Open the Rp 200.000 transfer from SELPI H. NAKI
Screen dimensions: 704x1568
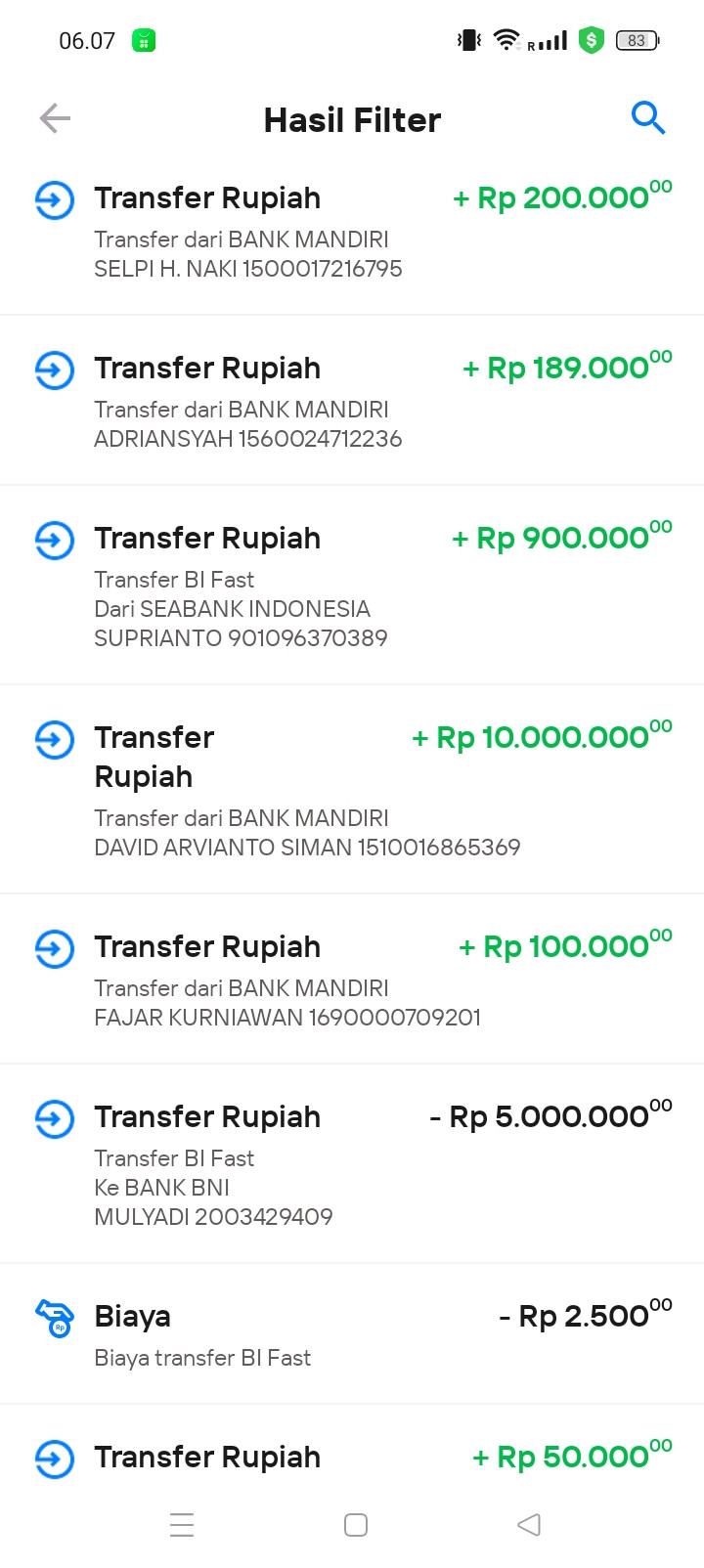352,232
